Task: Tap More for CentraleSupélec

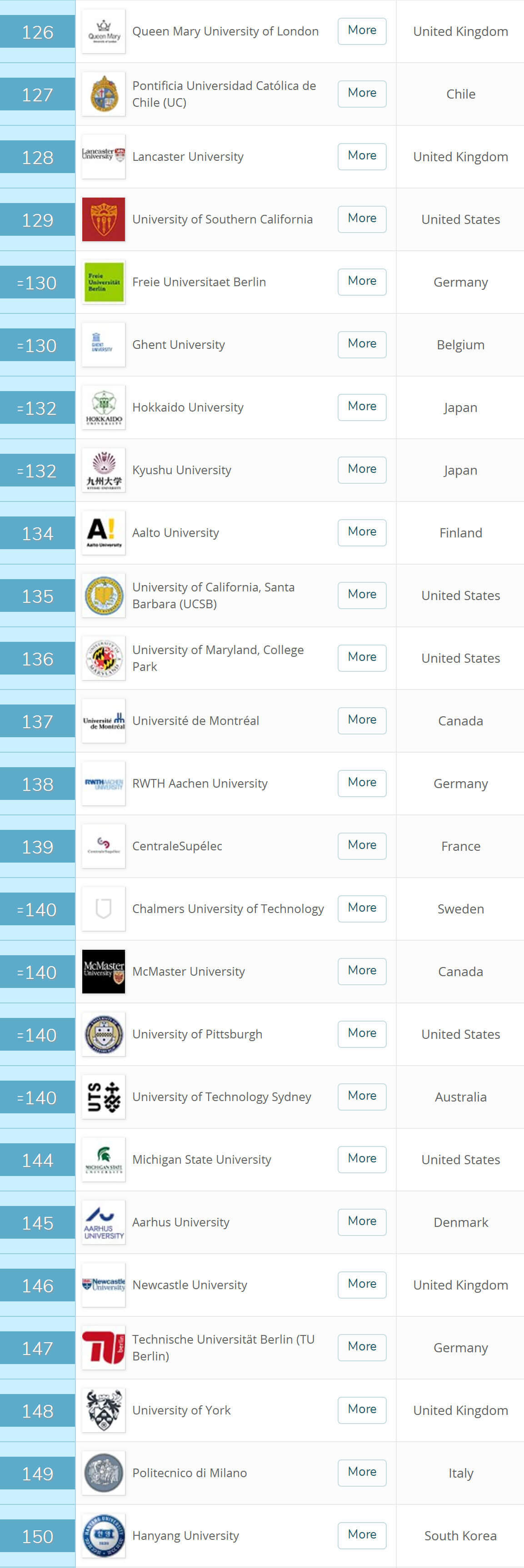Action: 362,845
